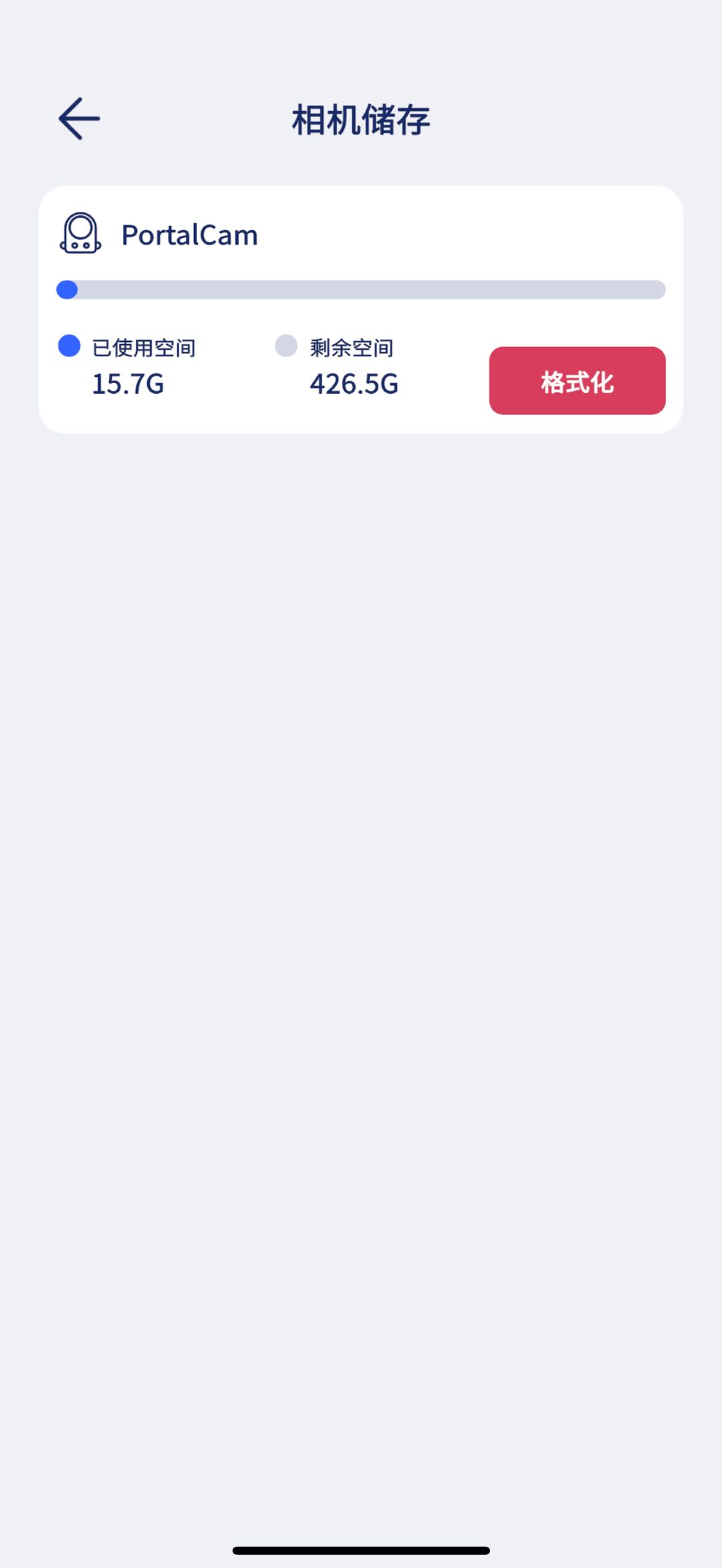Go back from the camera storage screen
This screenshot has height=1568, width=722.
80,119
